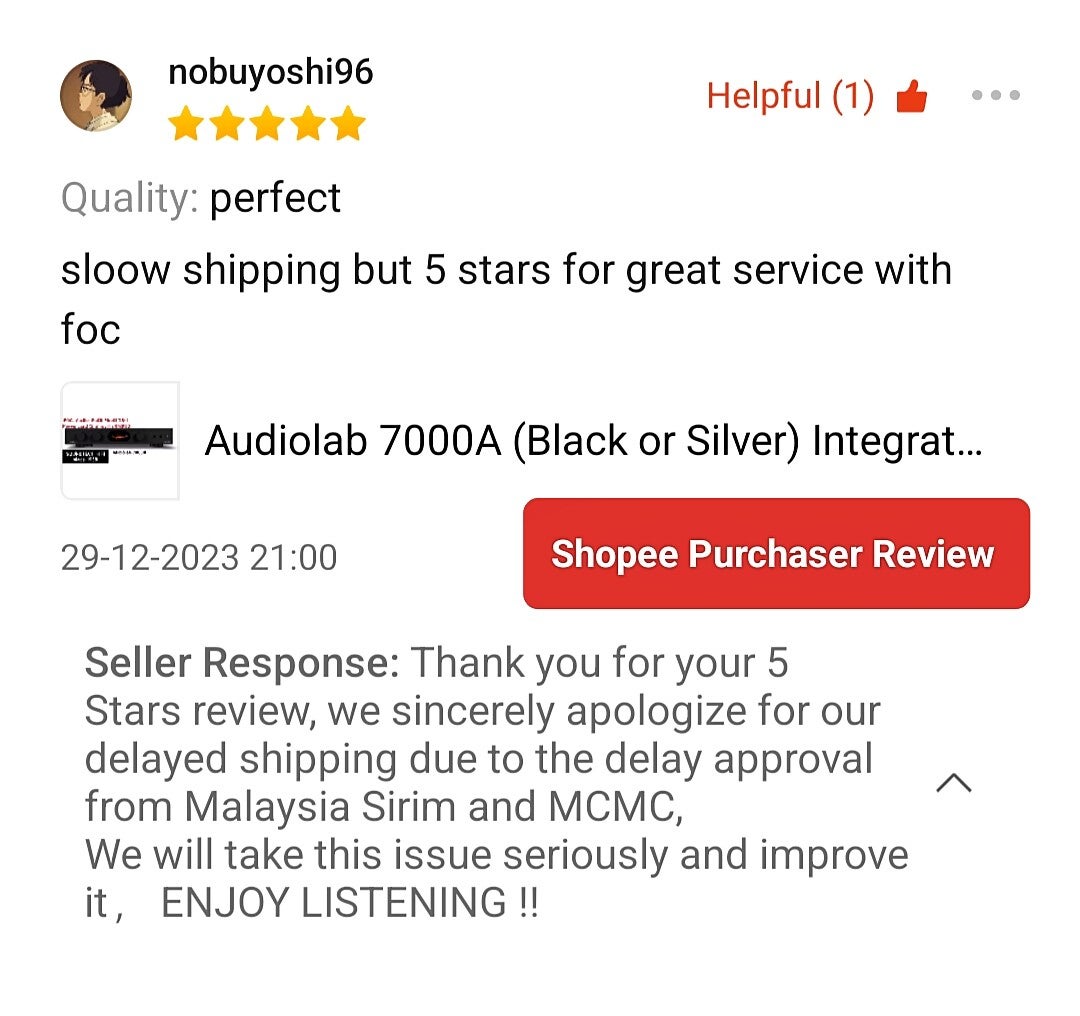The width and height of the screenshot is (1080, 1016).
Task: Collapse the seller response
Action: pos(953,783)
